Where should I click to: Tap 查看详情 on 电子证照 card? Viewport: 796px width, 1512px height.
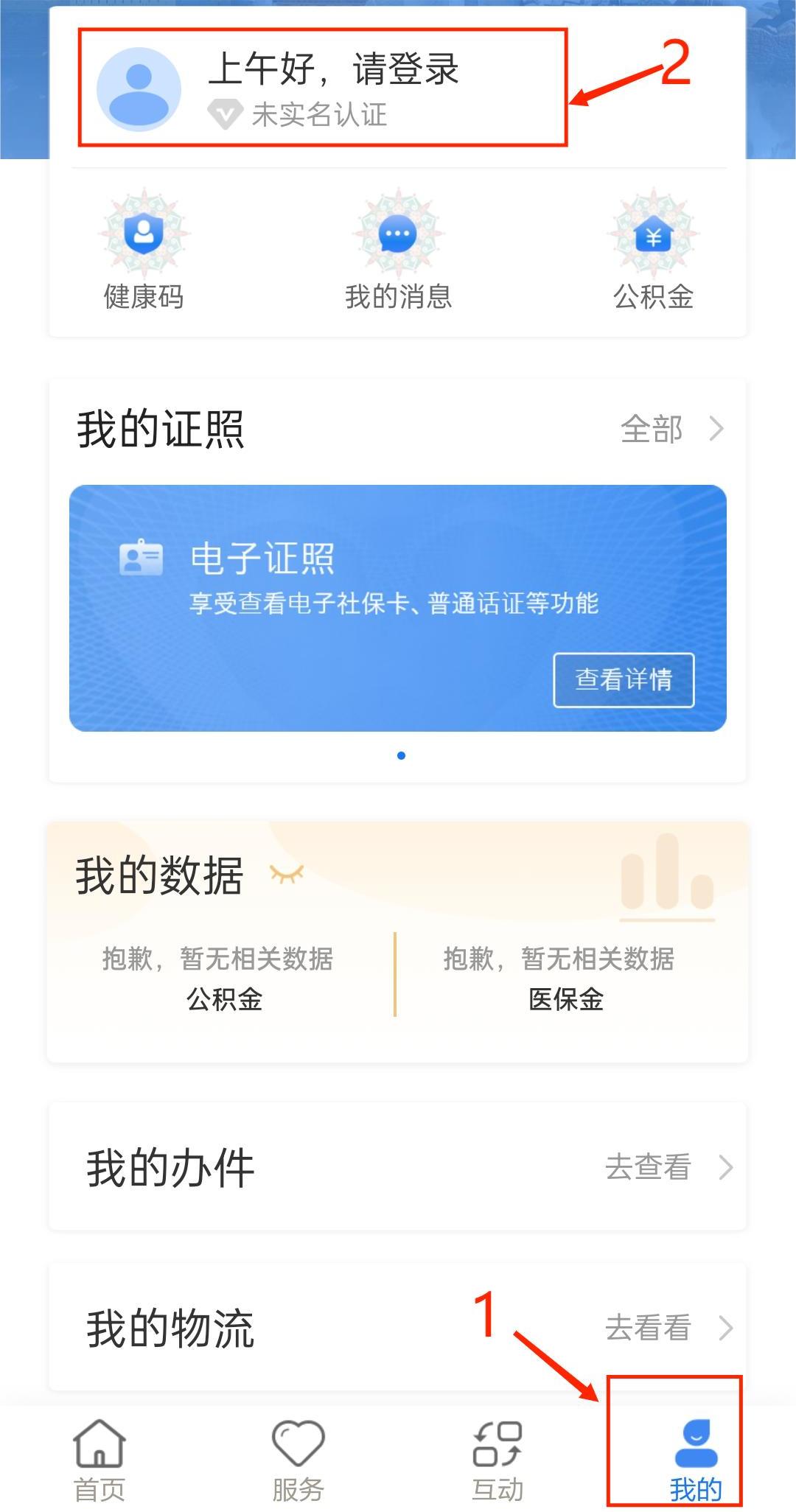click(x=624, y=679)
